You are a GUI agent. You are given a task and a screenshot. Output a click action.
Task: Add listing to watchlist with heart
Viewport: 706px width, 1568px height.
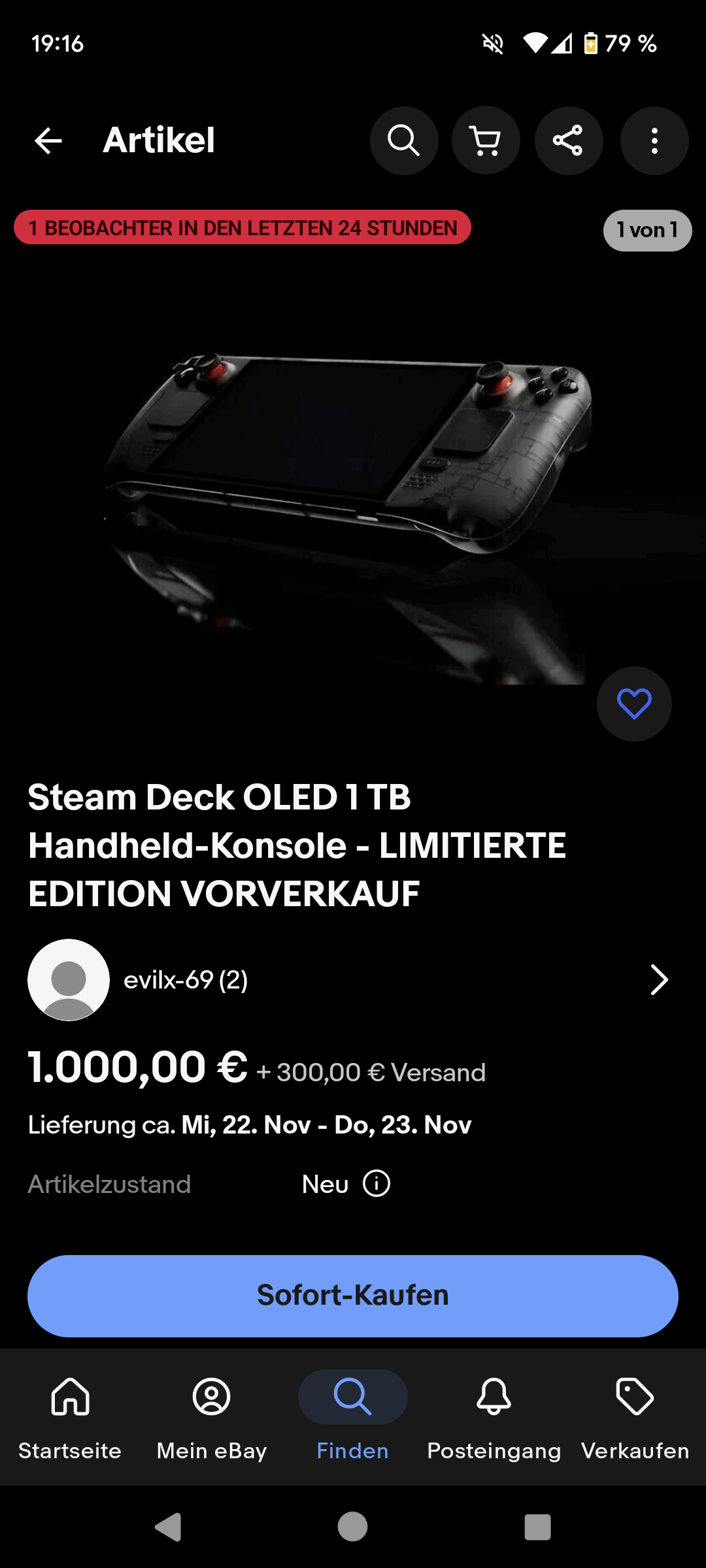click(634, 704)
